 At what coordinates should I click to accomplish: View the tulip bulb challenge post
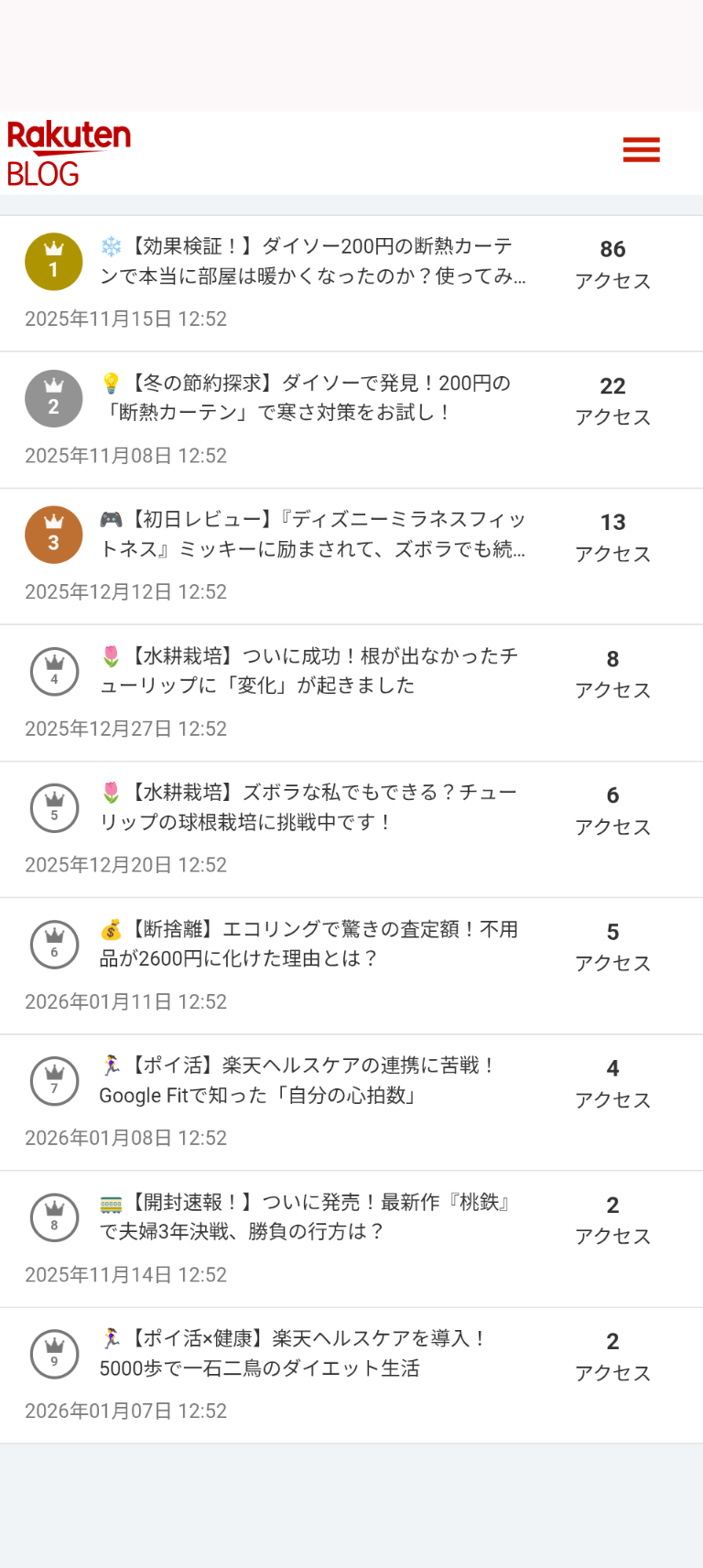point(308,807)
